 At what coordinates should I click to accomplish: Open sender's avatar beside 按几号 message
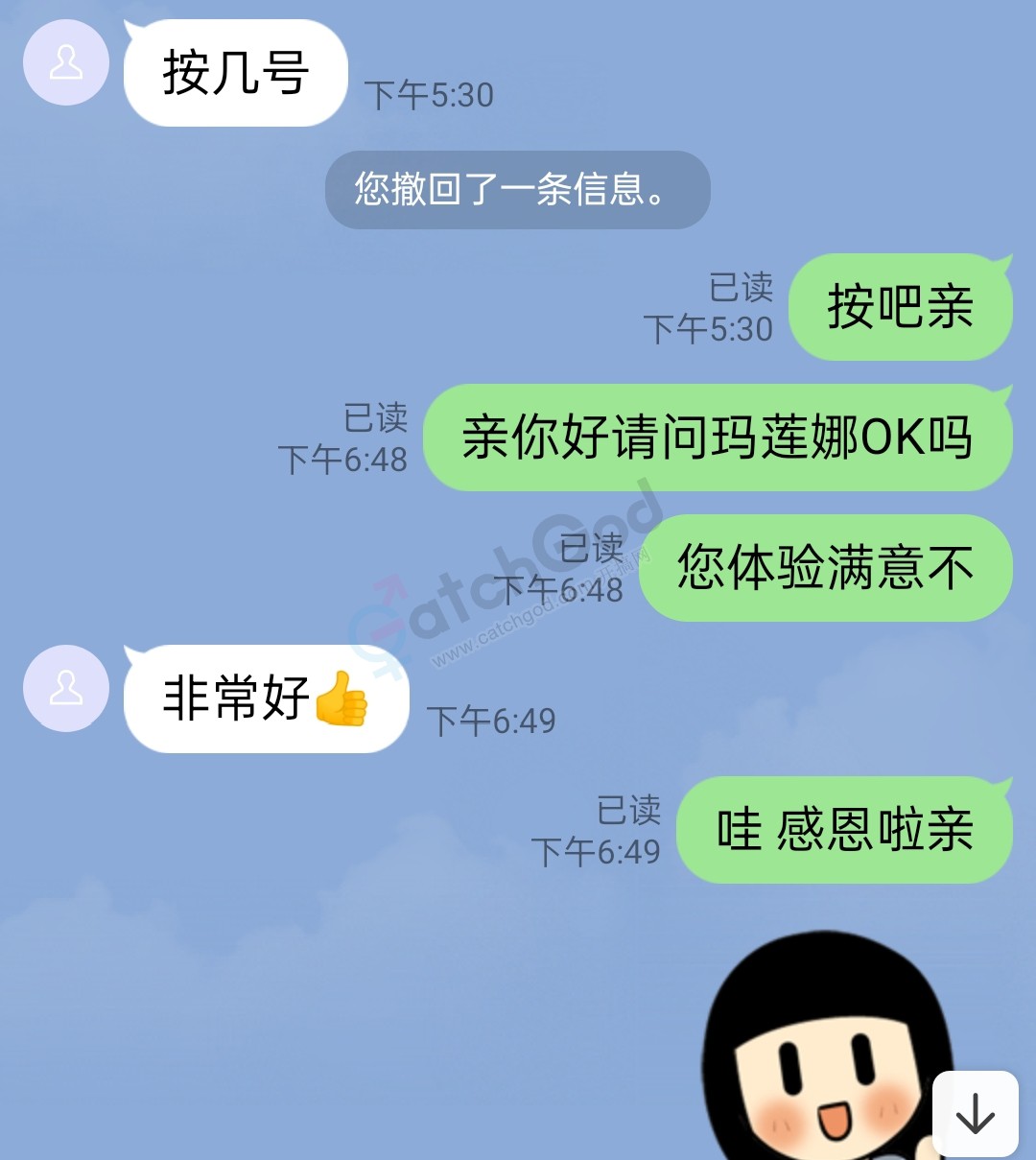66,62
